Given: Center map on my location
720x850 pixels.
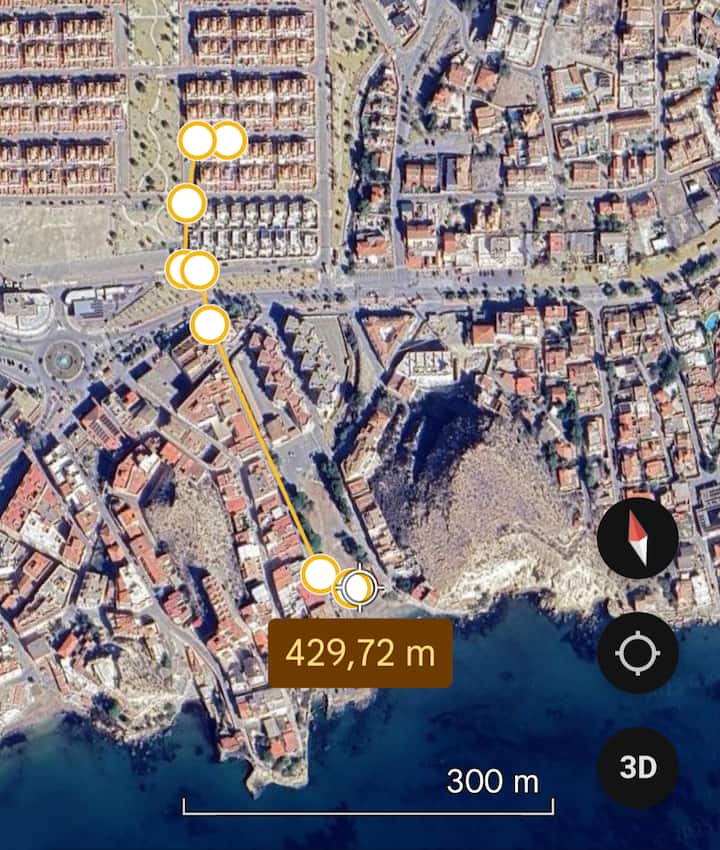Looking at the screenshot, I should pyautogui.click(x=638, y=654).
